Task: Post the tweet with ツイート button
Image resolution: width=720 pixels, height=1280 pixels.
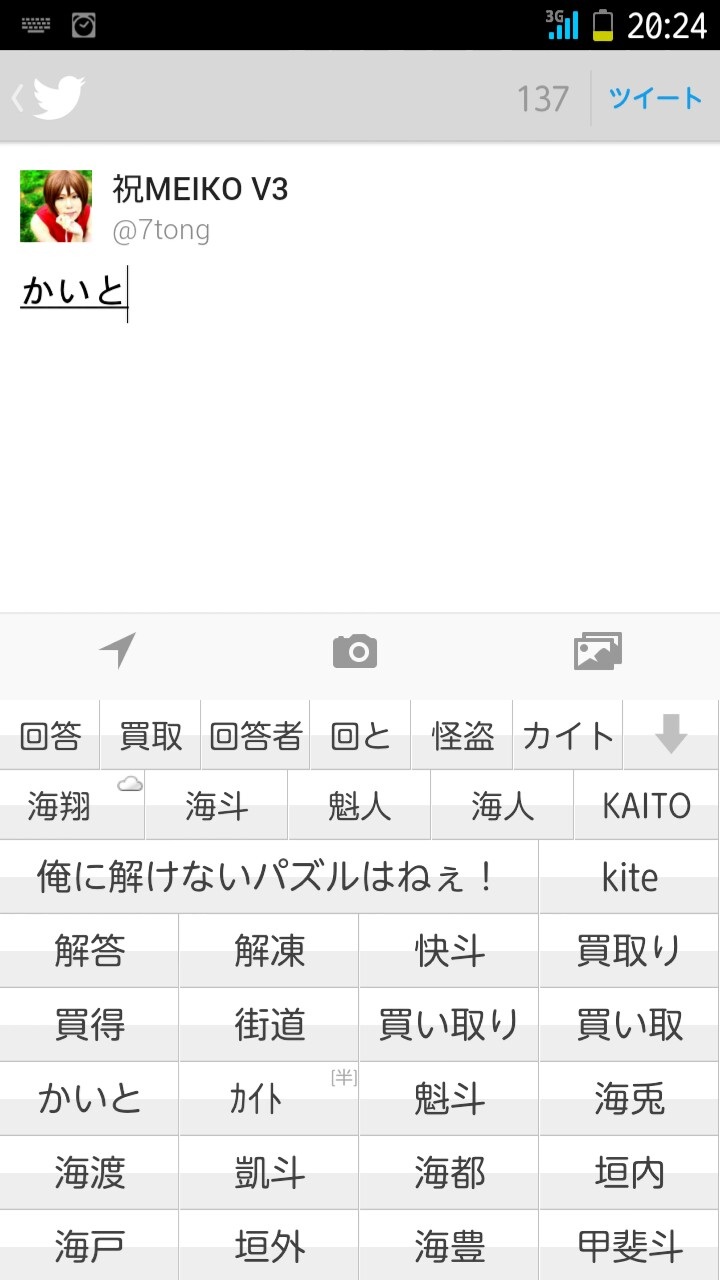Action: click(x=656, y=98)
